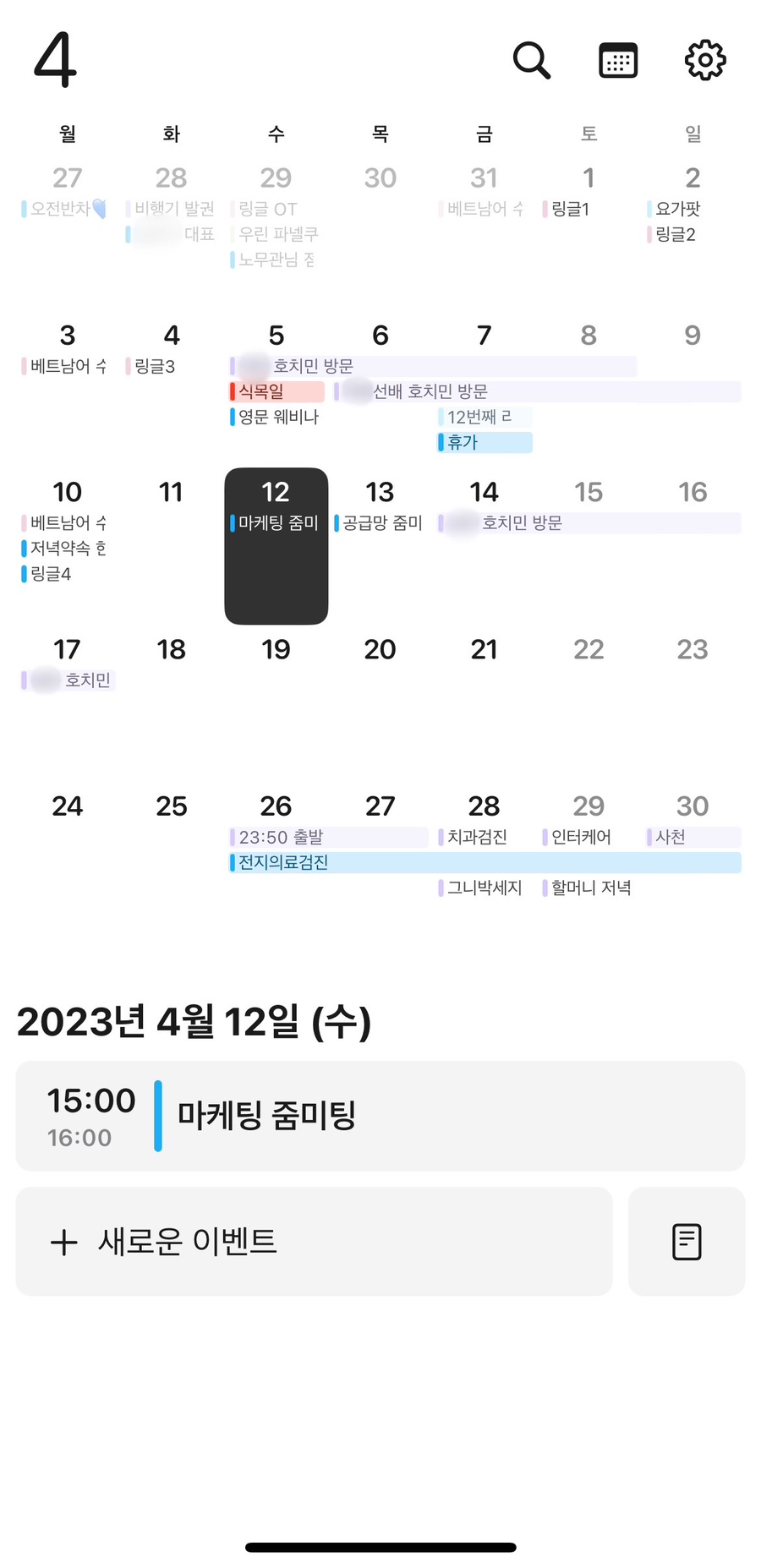
Task: Select April 20 on the calendar
Action: pyautogui.click(x=380, y=649)
